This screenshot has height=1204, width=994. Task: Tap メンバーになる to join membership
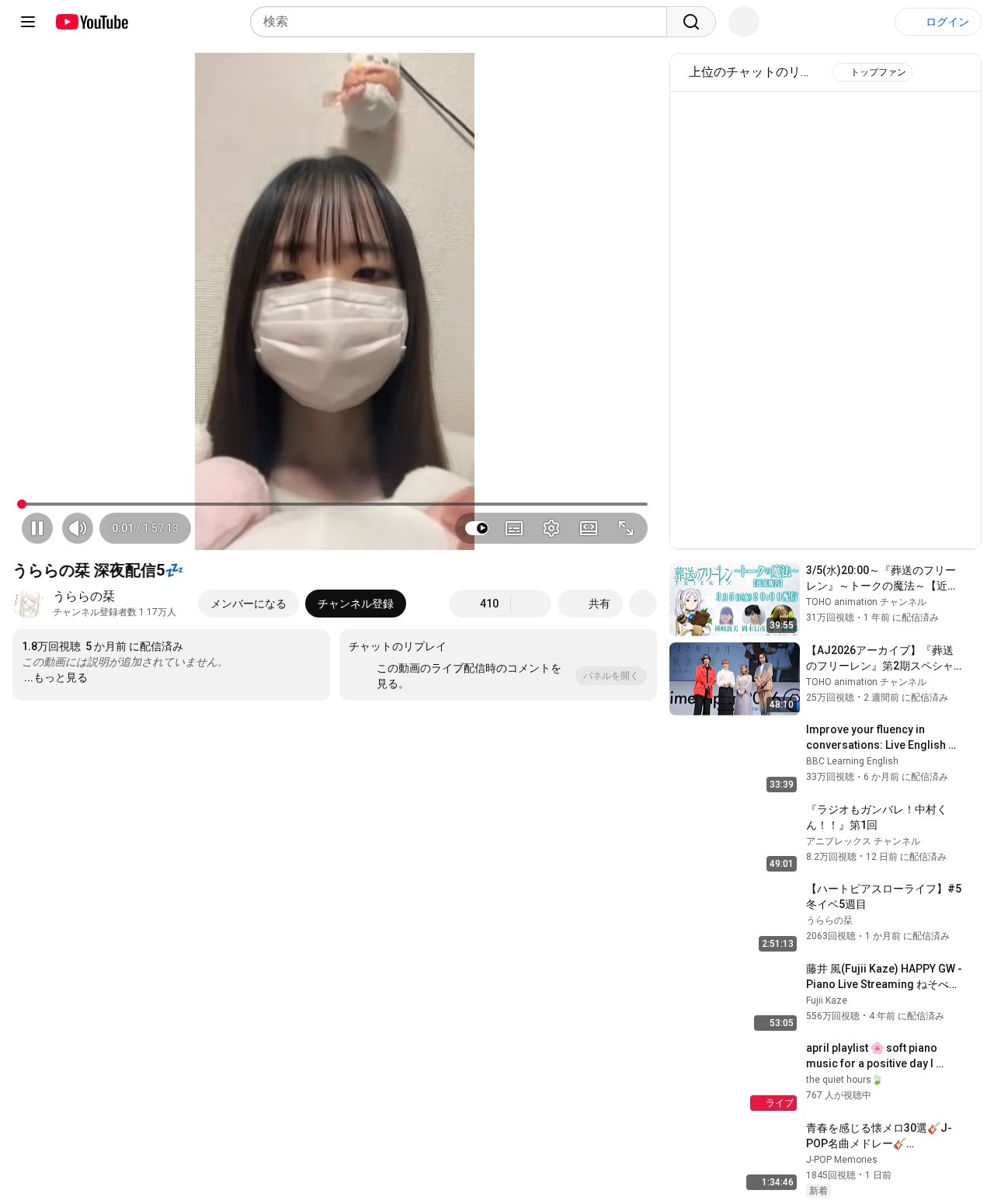[248, 604]
